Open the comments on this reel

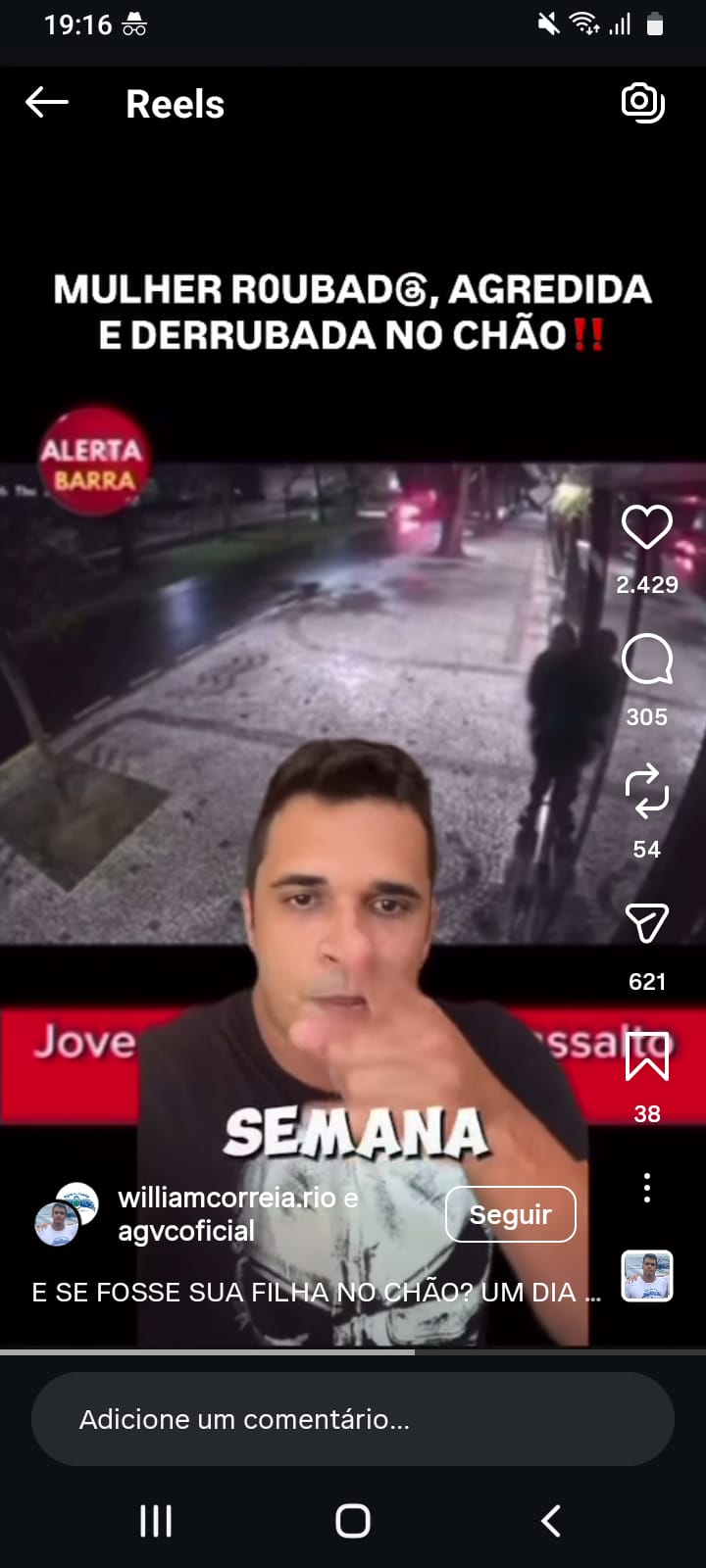click(x=646, y=660)
